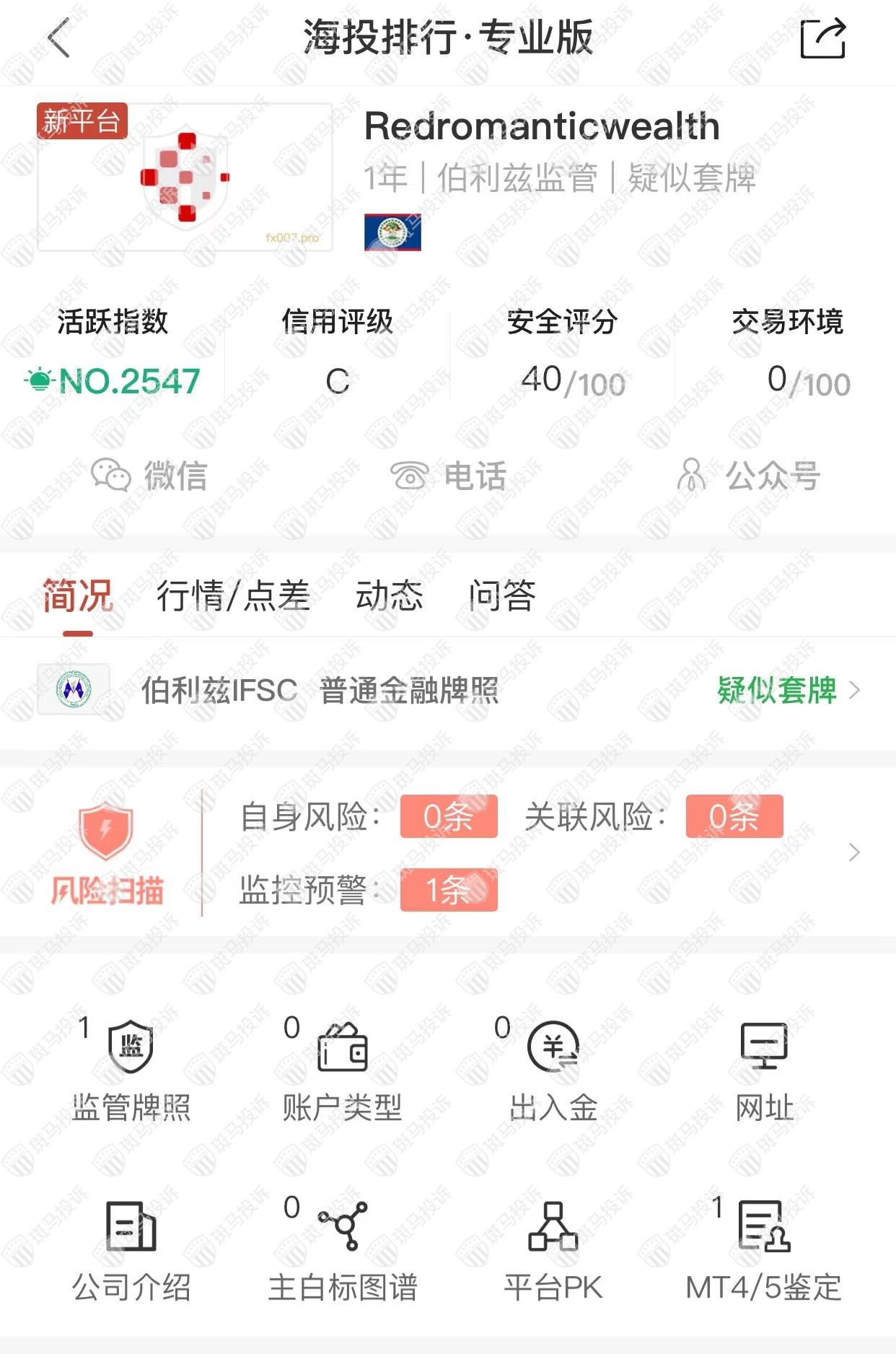This screenshot has height=1354, width=896.
Task: Select the 简况 tab
Action: (x=78, y=596)
